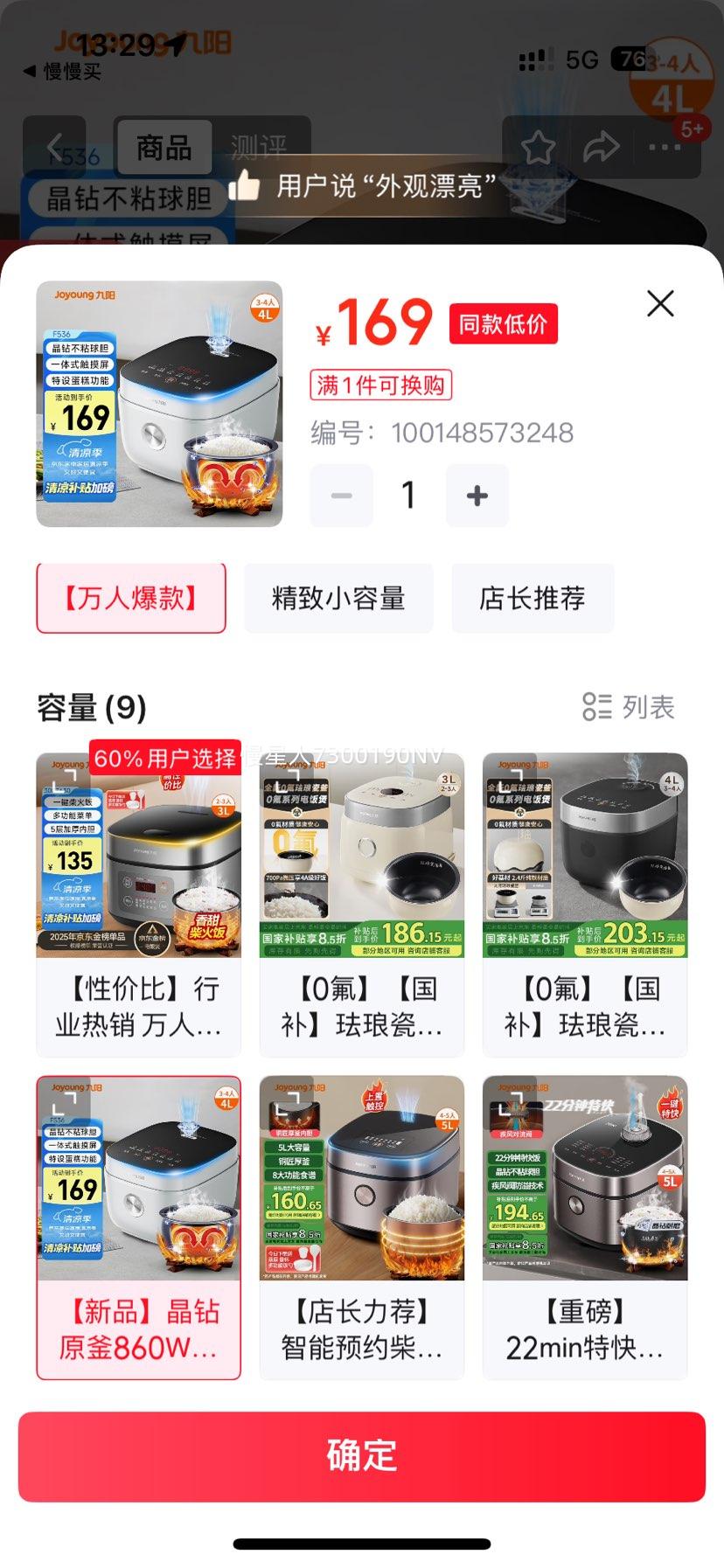Image resolution: width=724 pixels, height=1568 pixels.
Task: Select the 4L 【0氟】珐琅瓷 203.15 option
Action: (585, 905)
